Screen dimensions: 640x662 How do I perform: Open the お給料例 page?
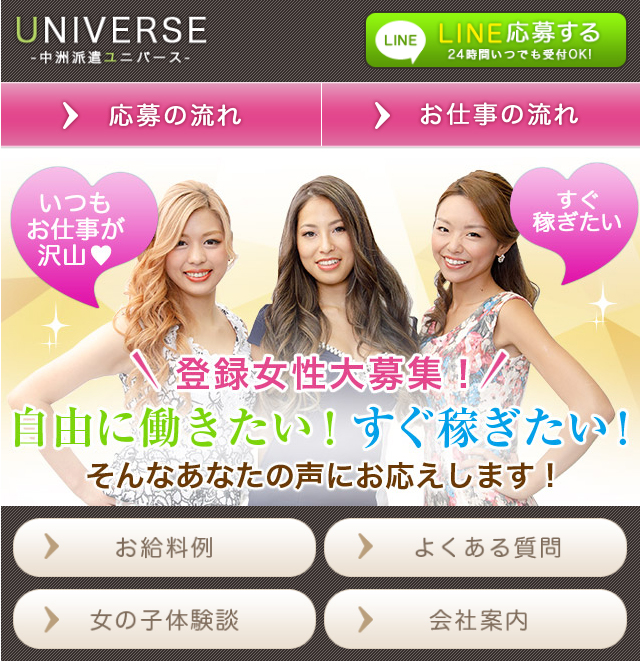point(164,547)
